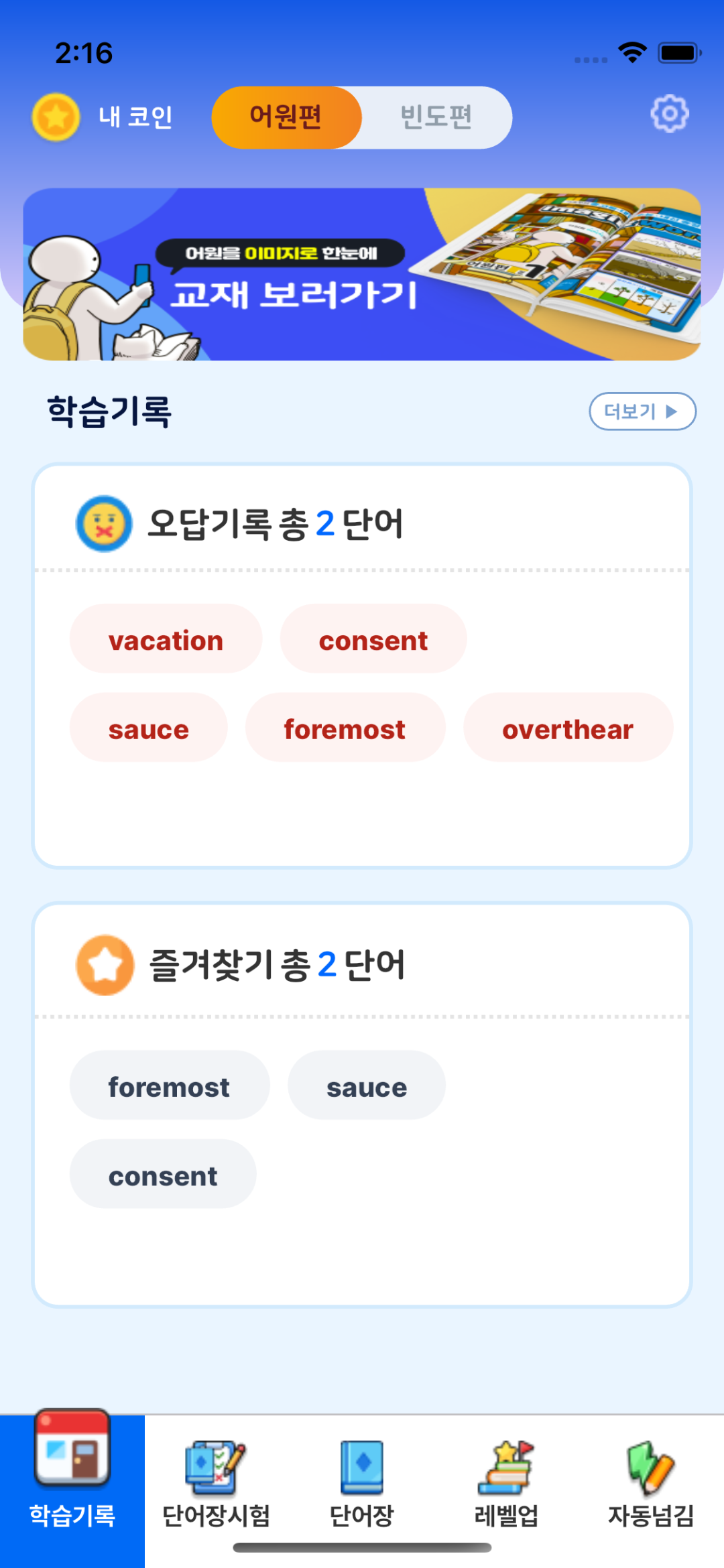724x1568 pixels.
Task: Tap the coin icon next to 내 코인
Action: (56, 116)
